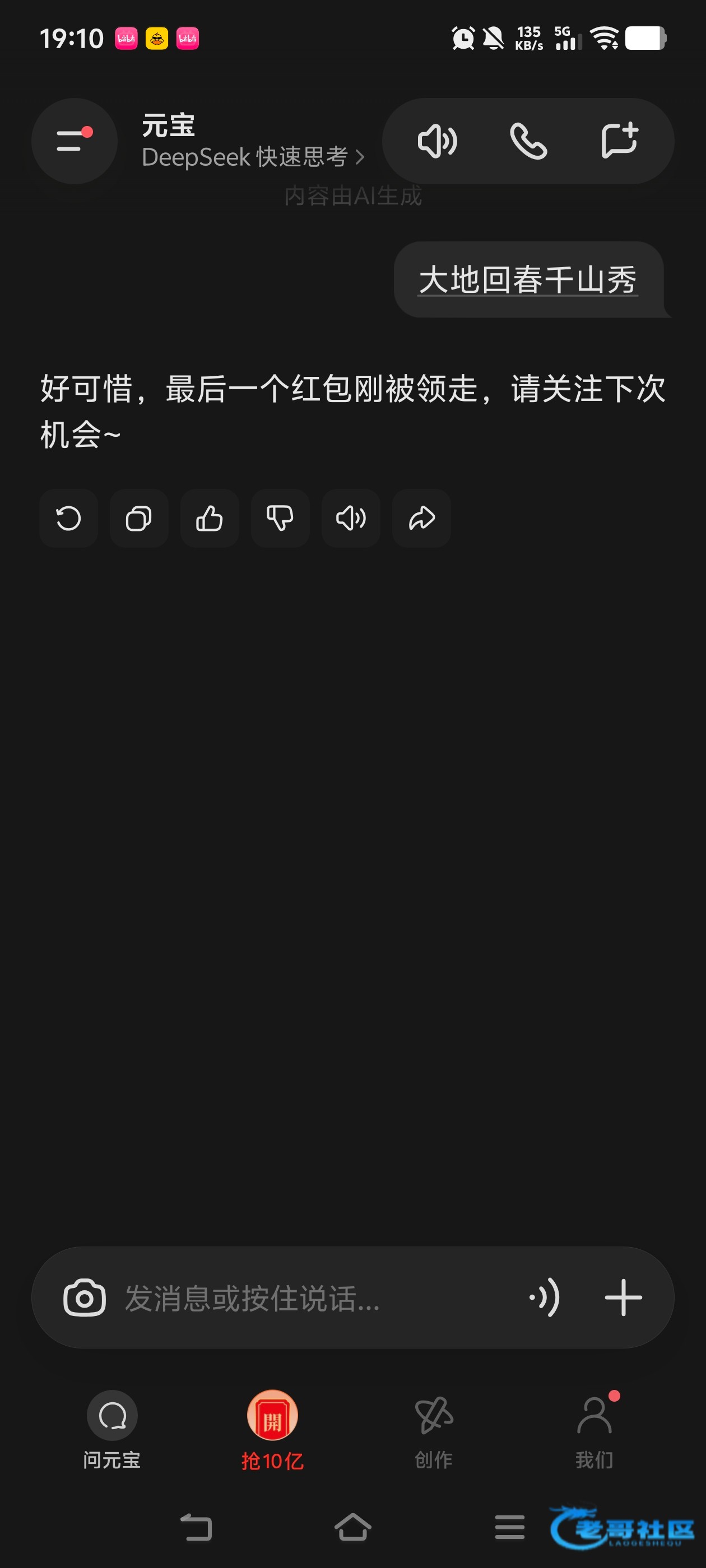Tap the underlined message 大地回春千山秀
Image resolution: width=706 pixels, height=1568 pixels.
[x=527, y=280]
